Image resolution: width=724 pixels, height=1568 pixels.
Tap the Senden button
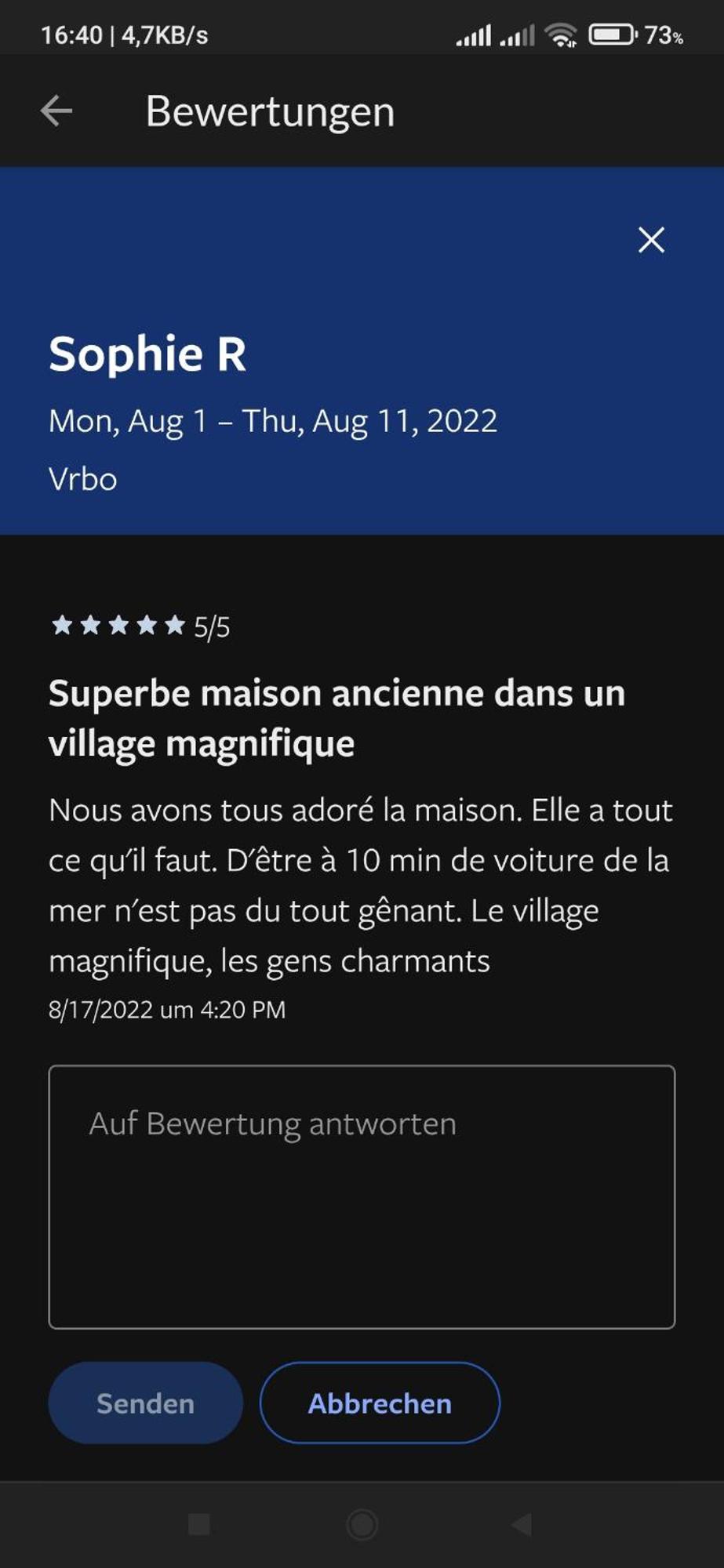point(145,1403)
